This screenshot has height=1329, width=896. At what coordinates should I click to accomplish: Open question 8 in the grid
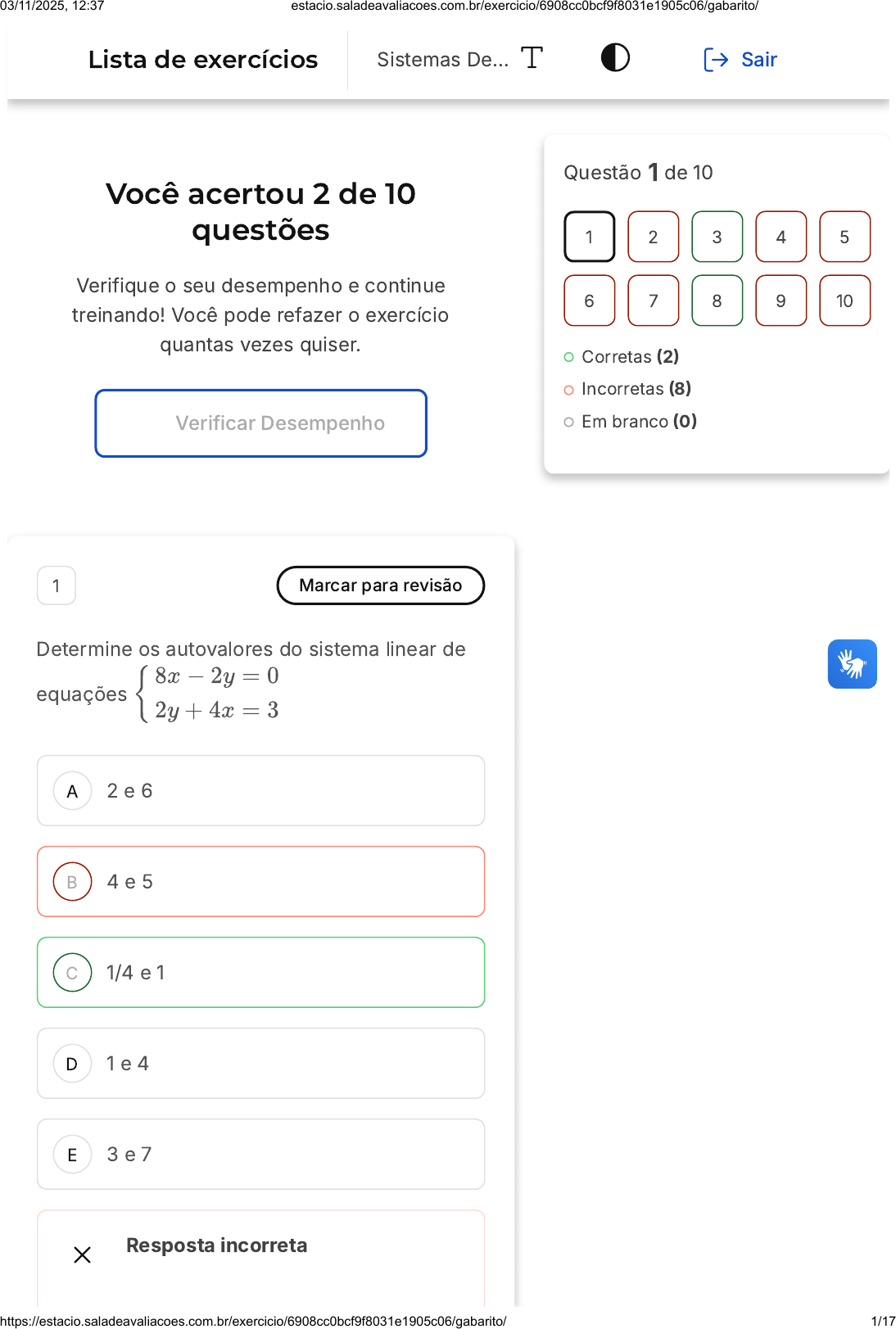point(717,301)
